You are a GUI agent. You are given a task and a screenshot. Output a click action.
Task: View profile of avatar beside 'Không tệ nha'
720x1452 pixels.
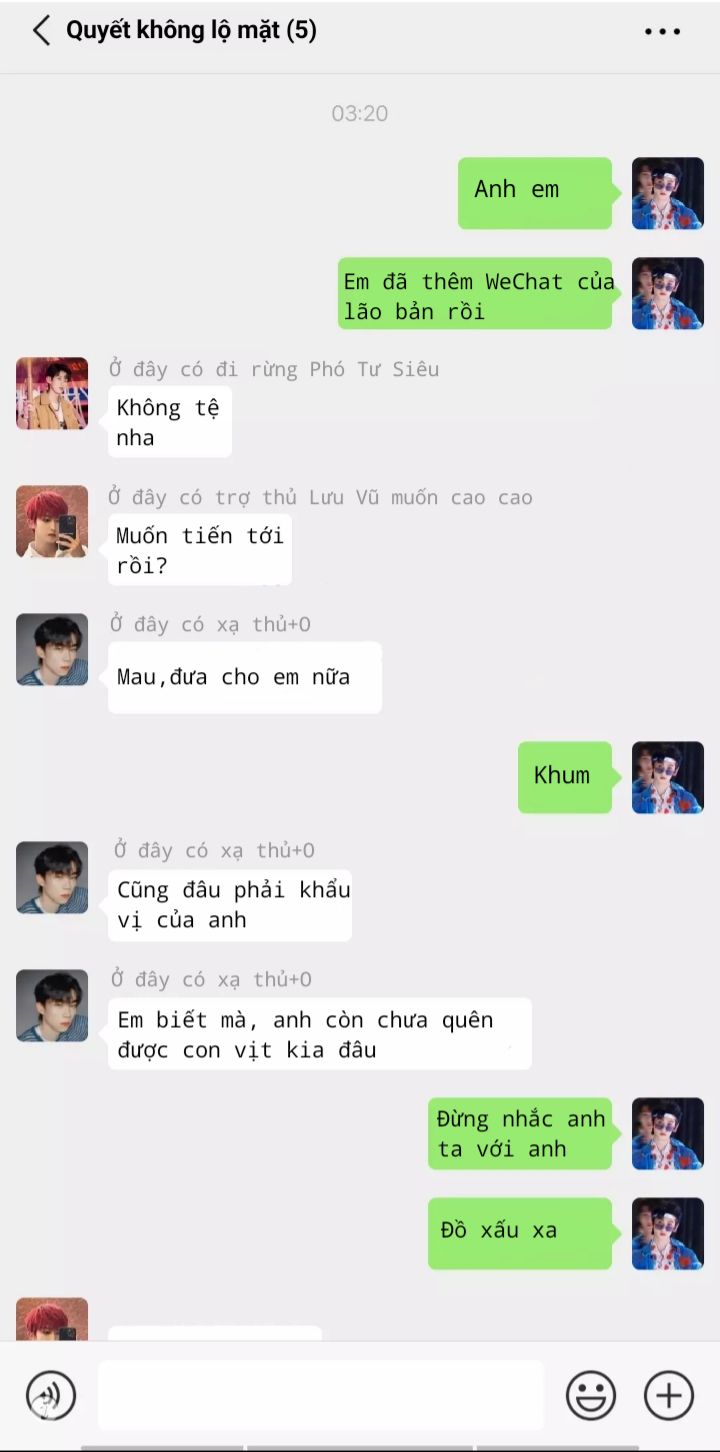[x=52, y=393]
